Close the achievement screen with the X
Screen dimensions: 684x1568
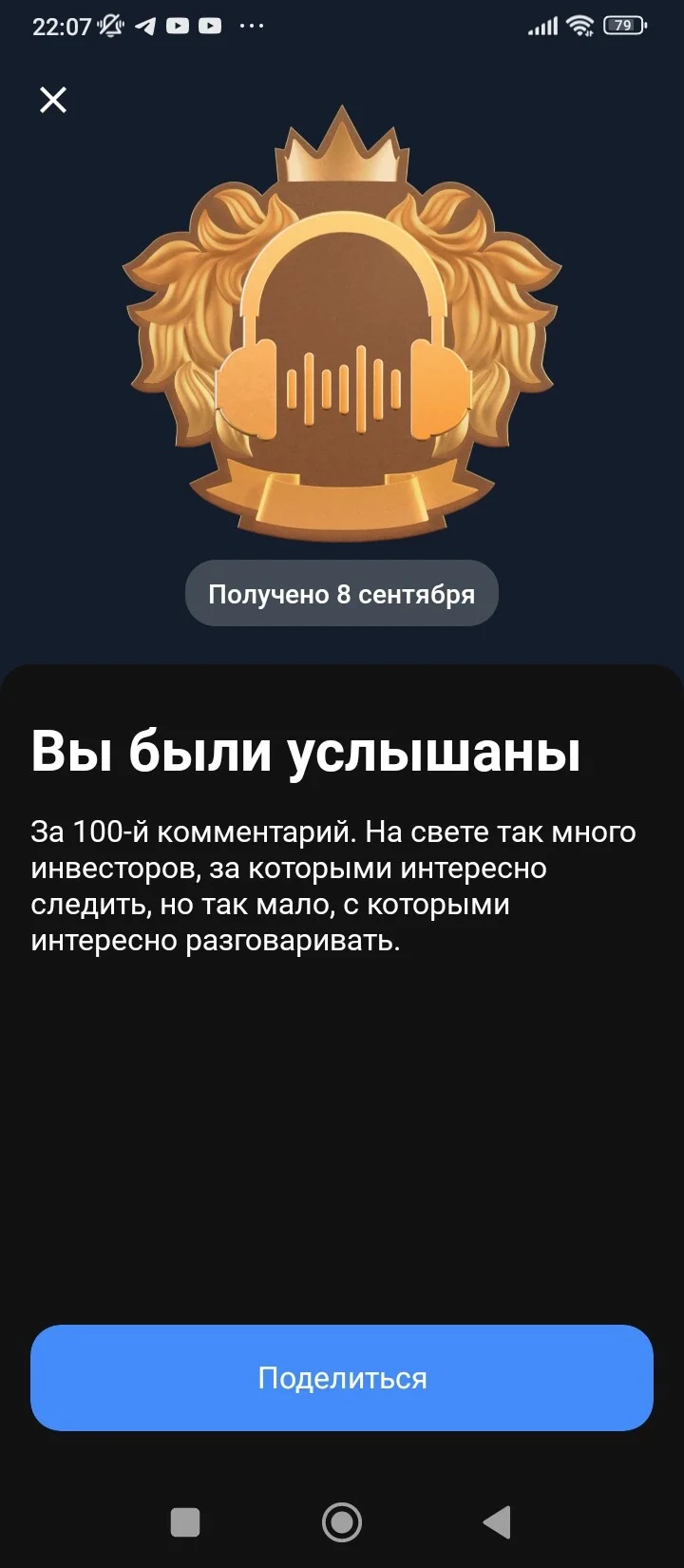[x=53, y=99]
